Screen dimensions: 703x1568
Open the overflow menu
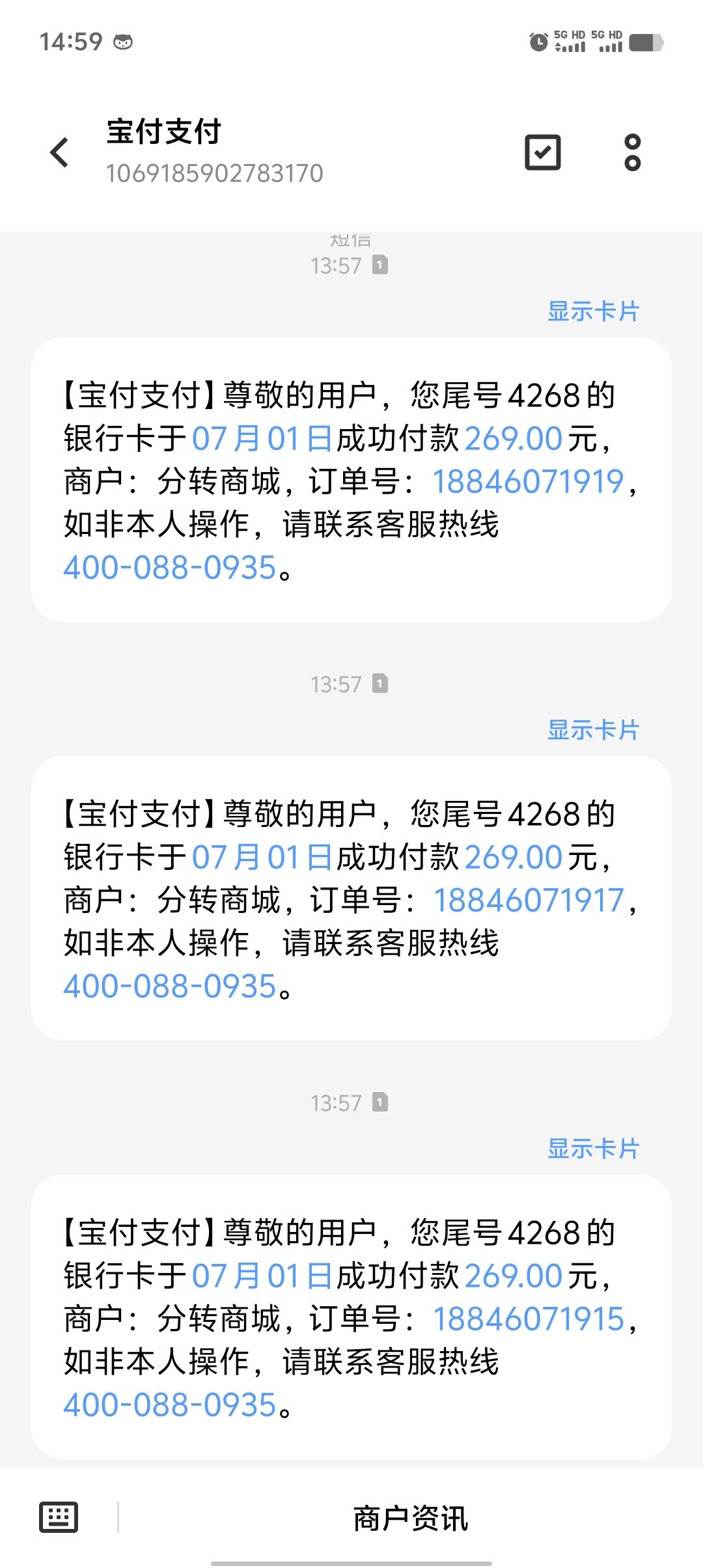click(632, 152)
